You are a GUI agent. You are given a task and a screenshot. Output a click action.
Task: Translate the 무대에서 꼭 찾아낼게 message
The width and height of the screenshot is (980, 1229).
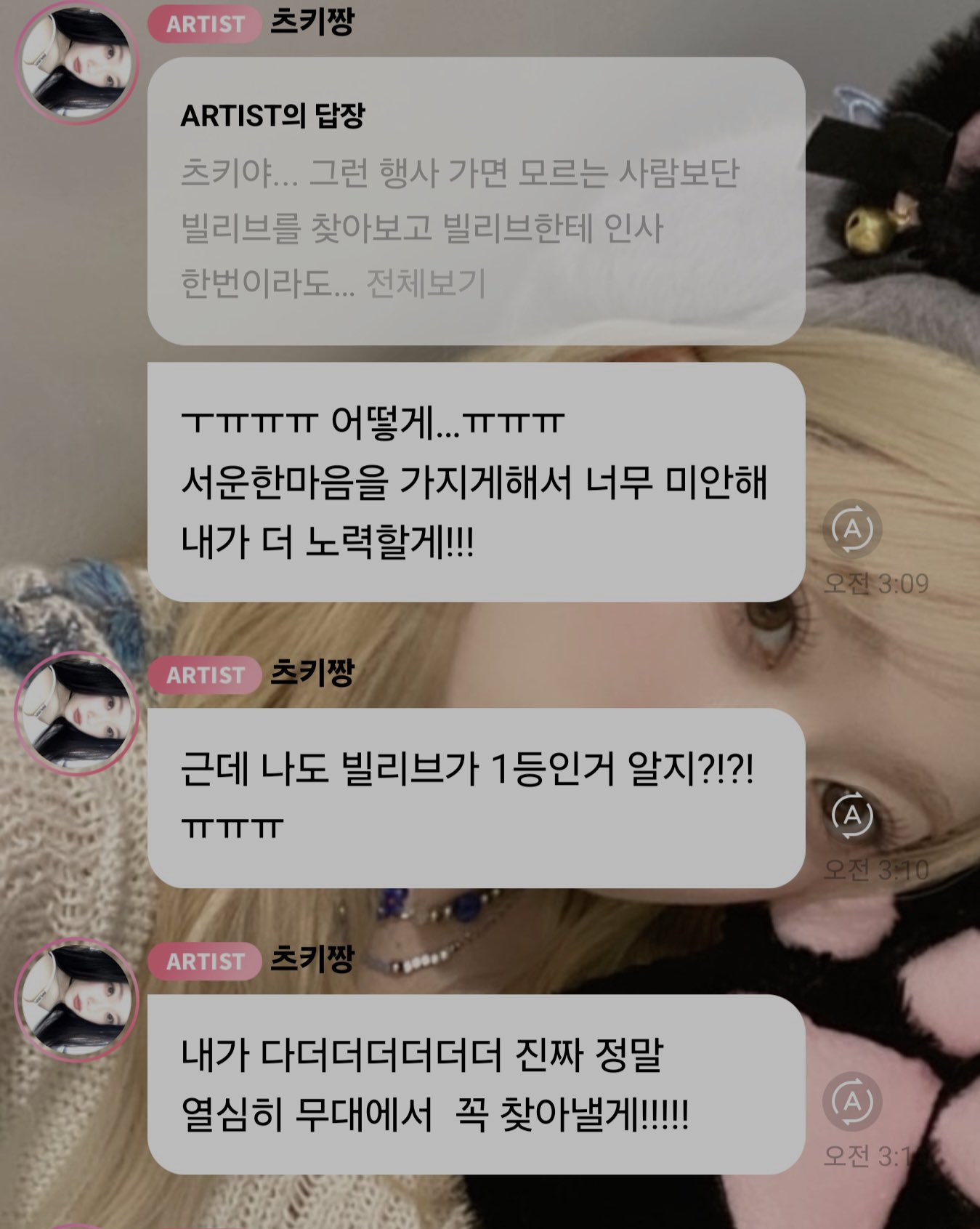tap(852, 1102)
